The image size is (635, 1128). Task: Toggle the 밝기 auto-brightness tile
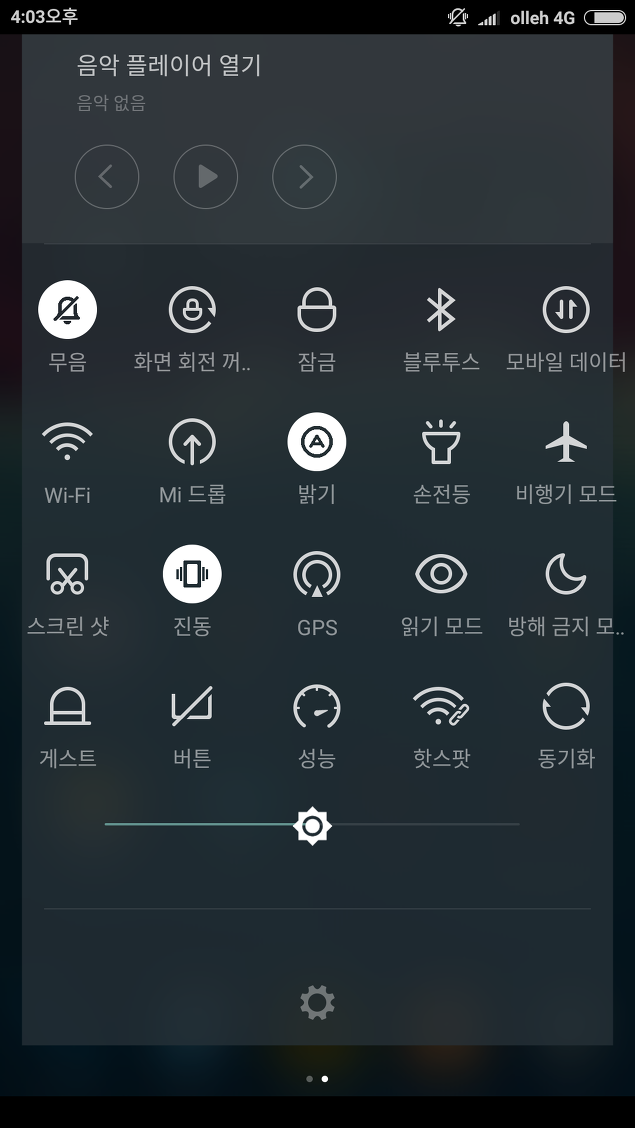point(316,442)
